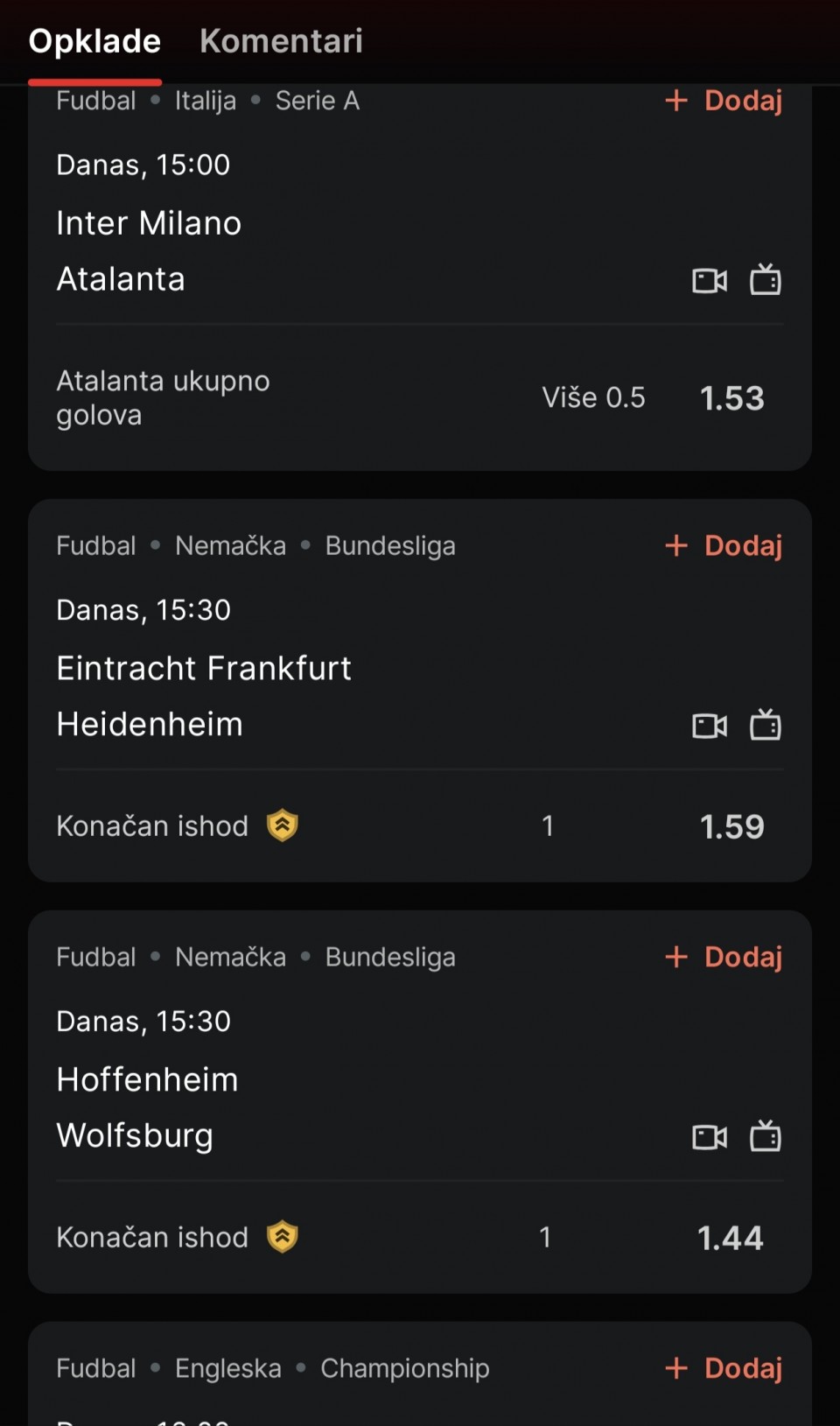This screenshot has width=840, height=1426.
Task: Tap the shield badge on Hoffenheim bet
Action: [x=283, y=1237]
